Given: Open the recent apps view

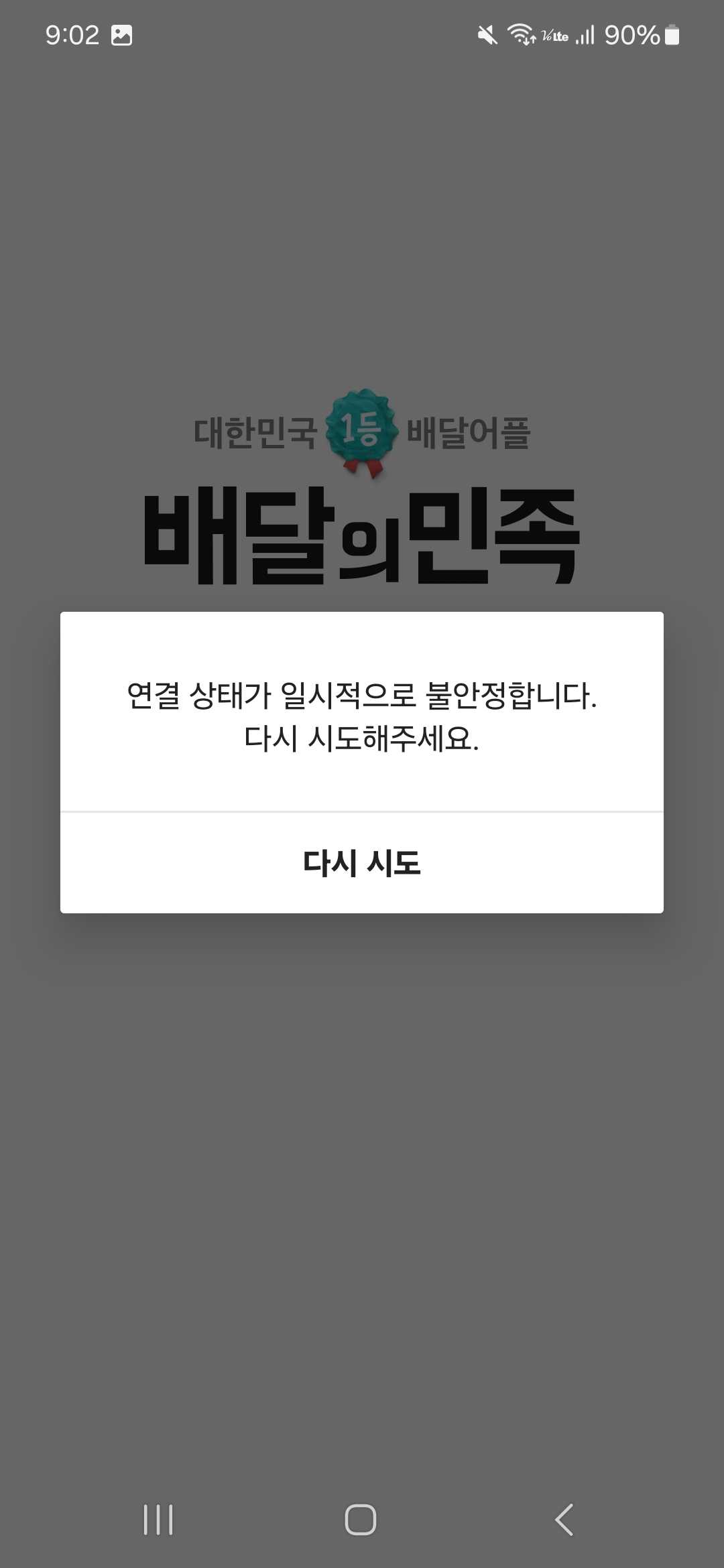Looking at the screenshot, I should click(158, 1519).
